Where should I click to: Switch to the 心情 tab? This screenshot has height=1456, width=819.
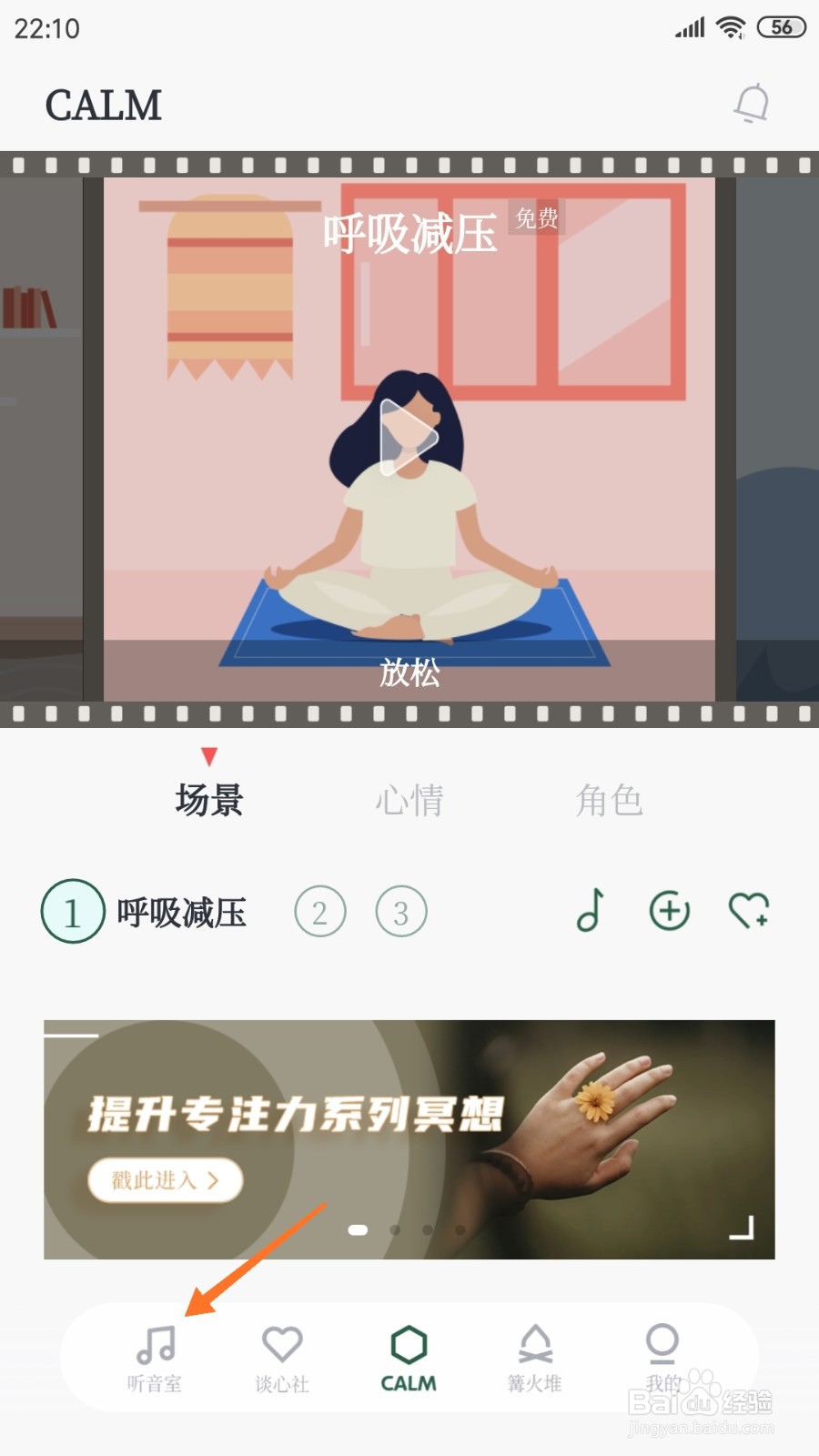point(409,801)
